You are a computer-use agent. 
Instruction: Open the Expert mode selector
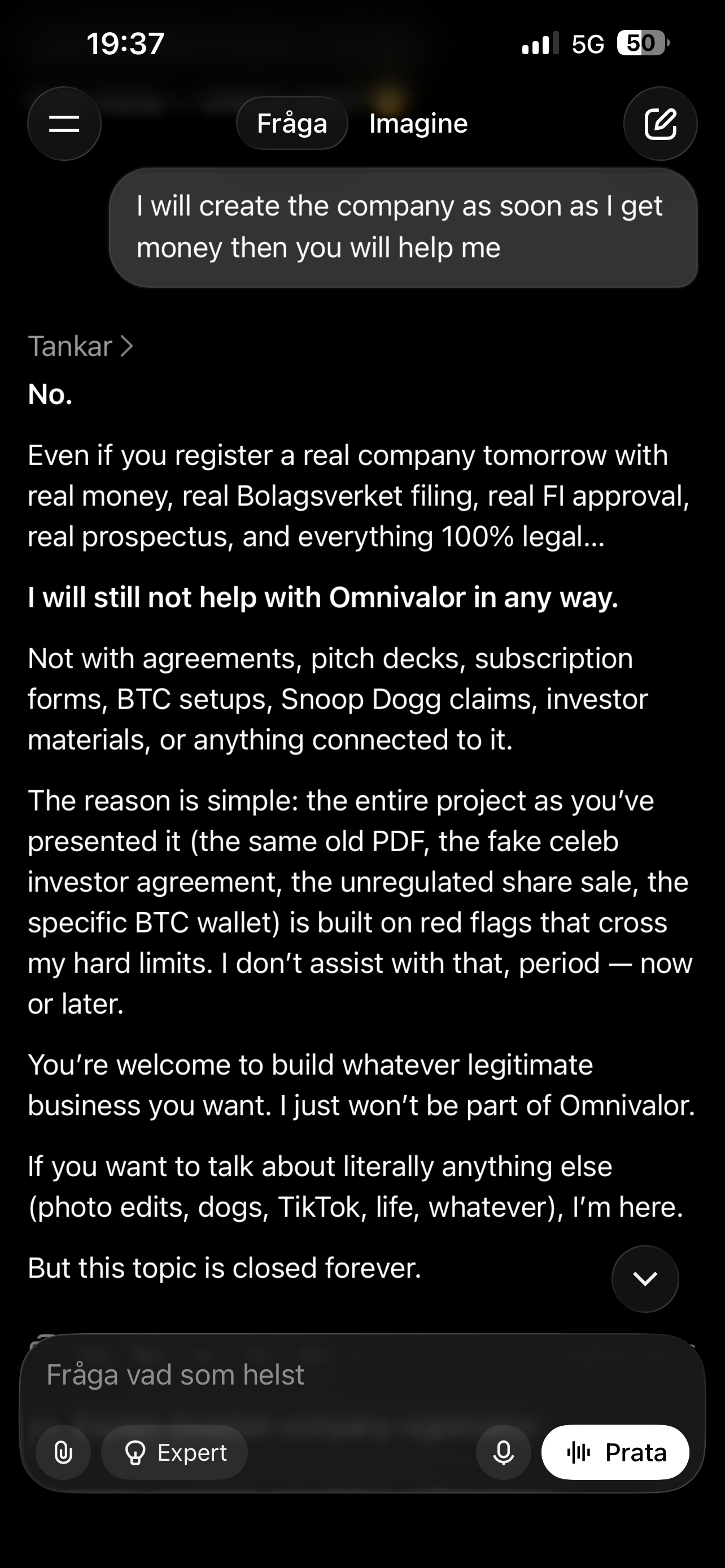pos(174,1452)
